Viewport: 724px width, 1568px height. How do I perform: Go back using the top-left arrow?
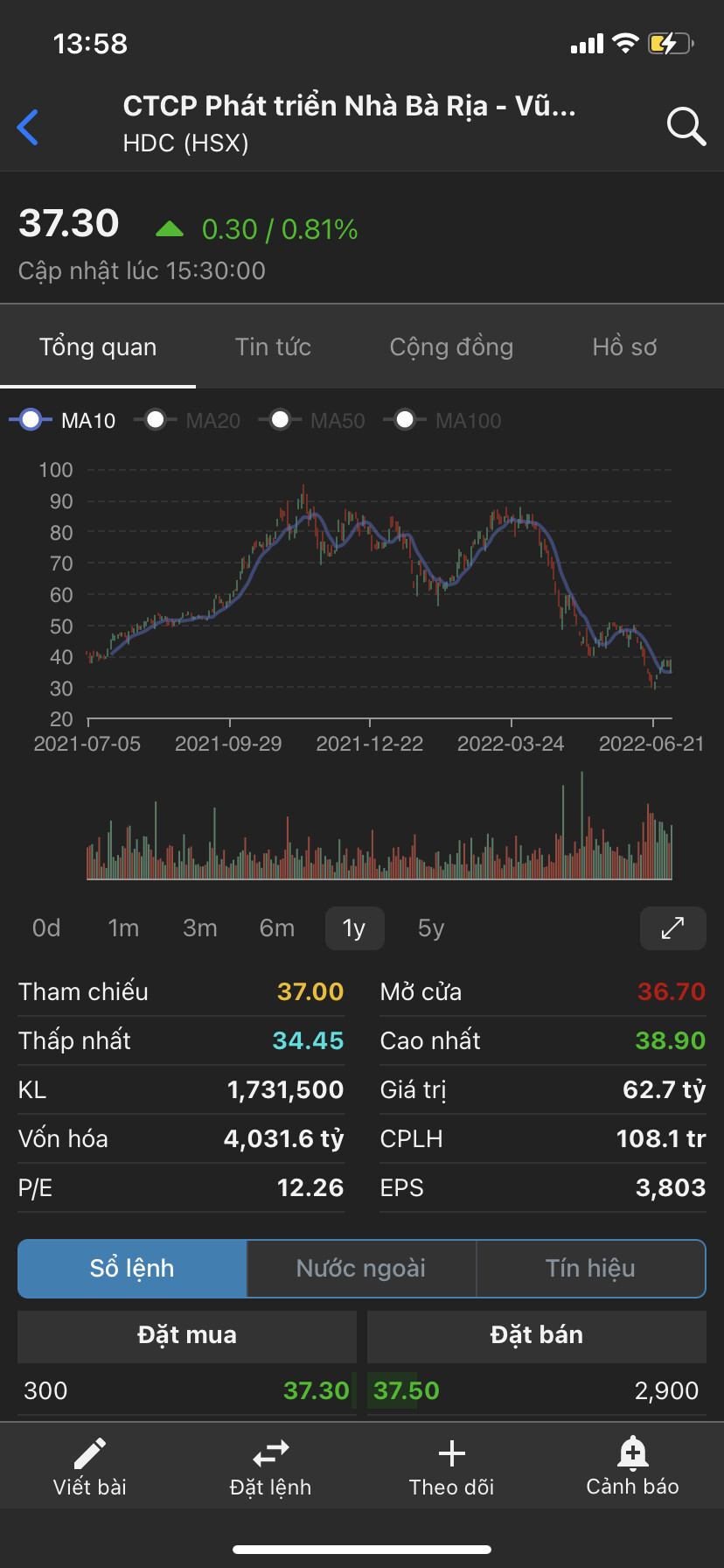point(28,127)
